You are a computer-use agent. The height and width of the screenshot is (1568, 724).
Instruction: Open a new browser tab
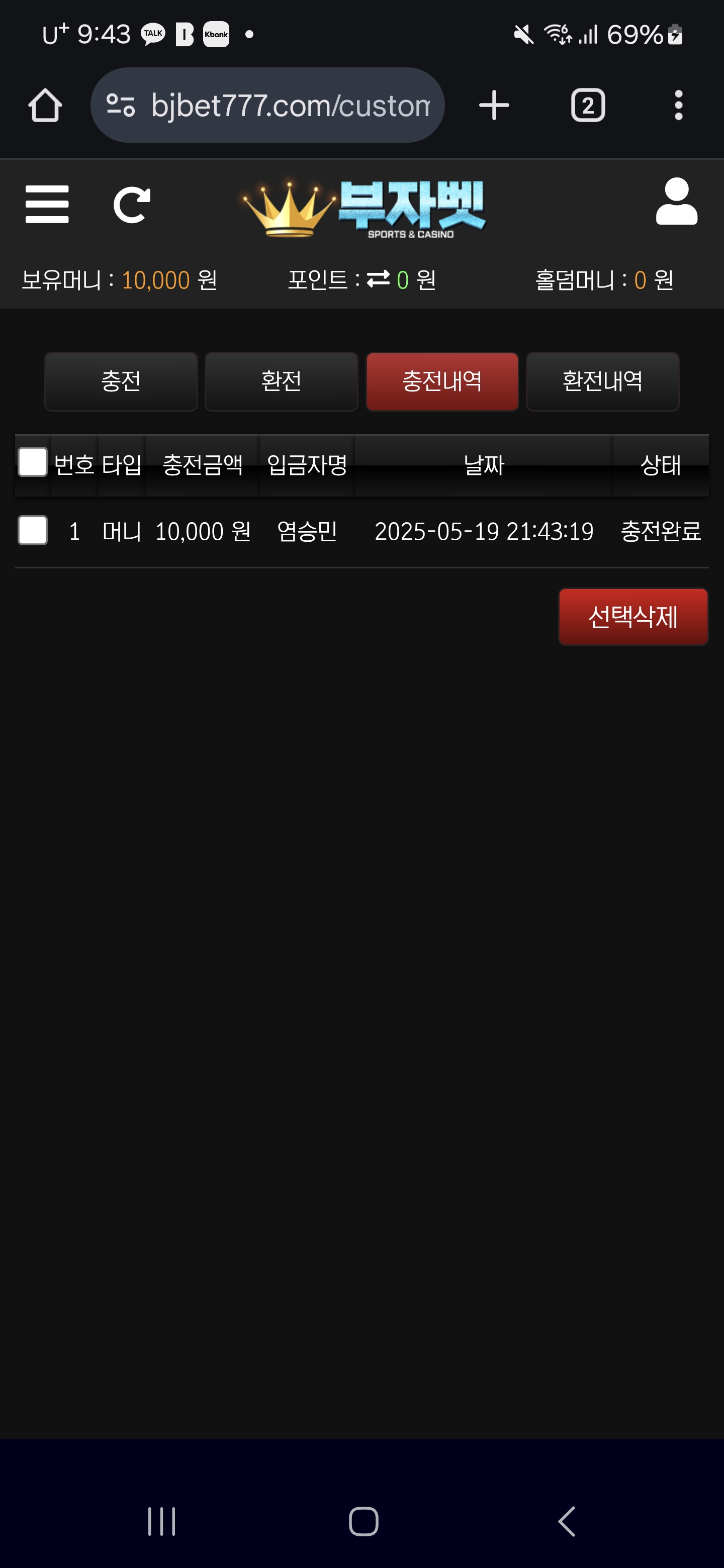click(x=494, y=106)
